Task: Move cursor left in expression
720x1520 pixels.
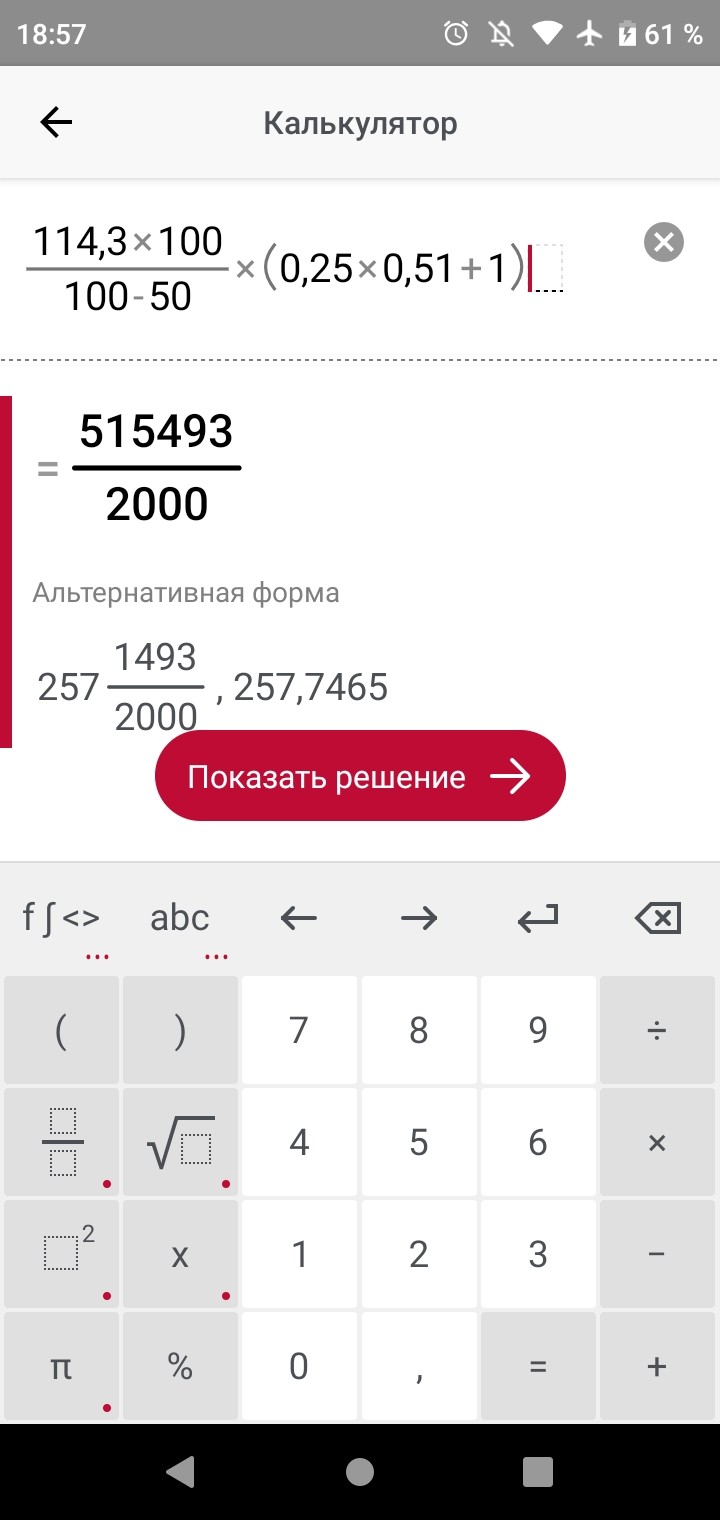Action: coord(299,918)
